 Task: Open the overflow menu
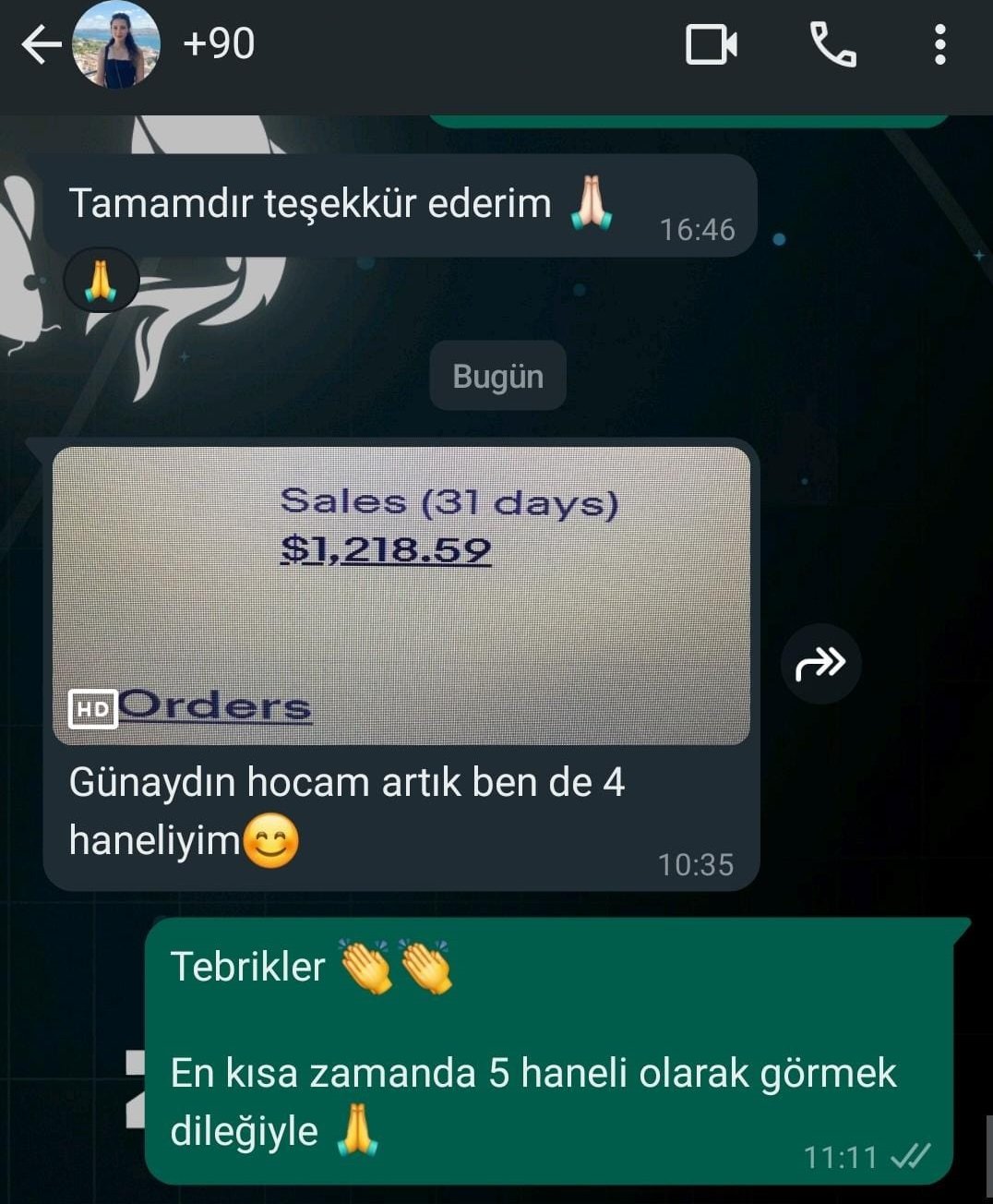pos(939,44)
